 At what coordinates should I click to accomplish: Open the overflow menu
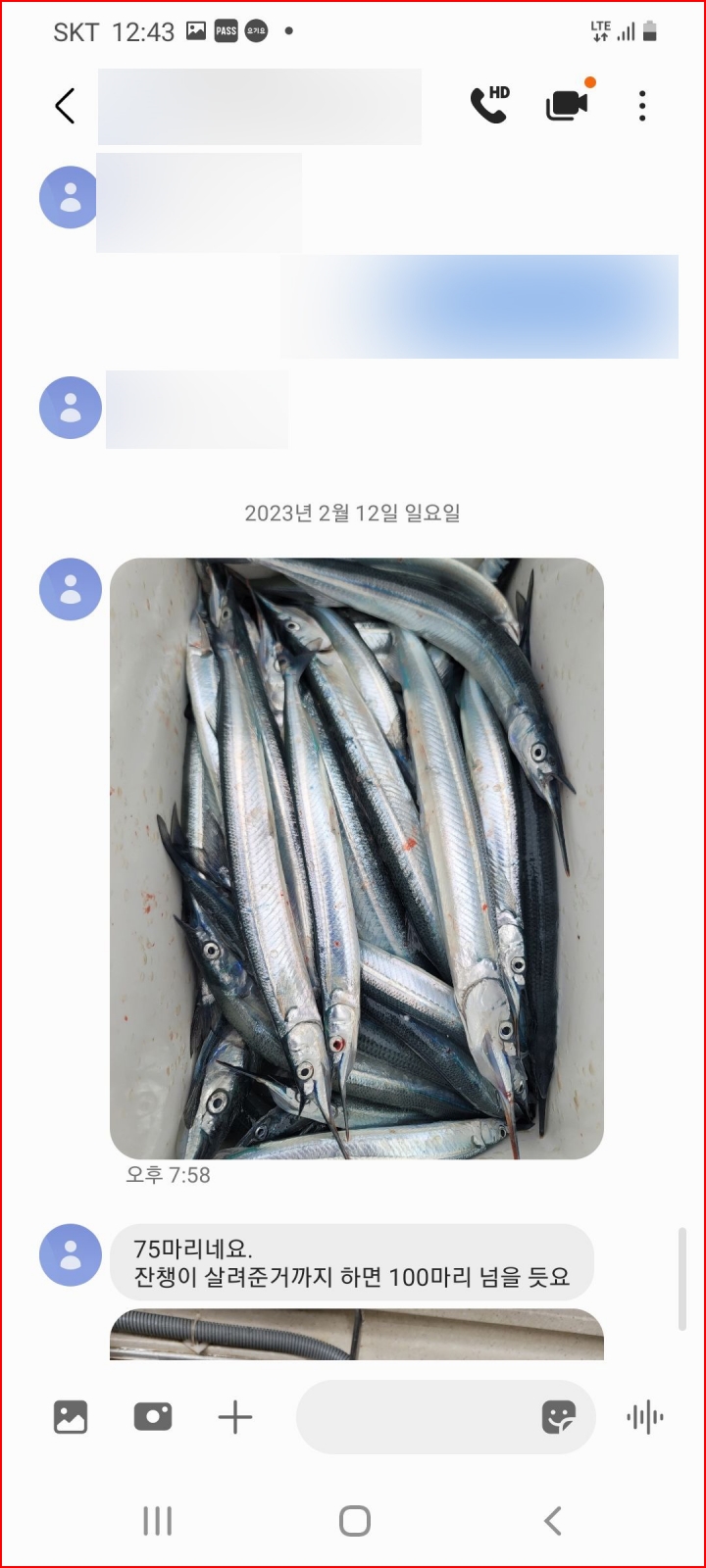[642, 106]
